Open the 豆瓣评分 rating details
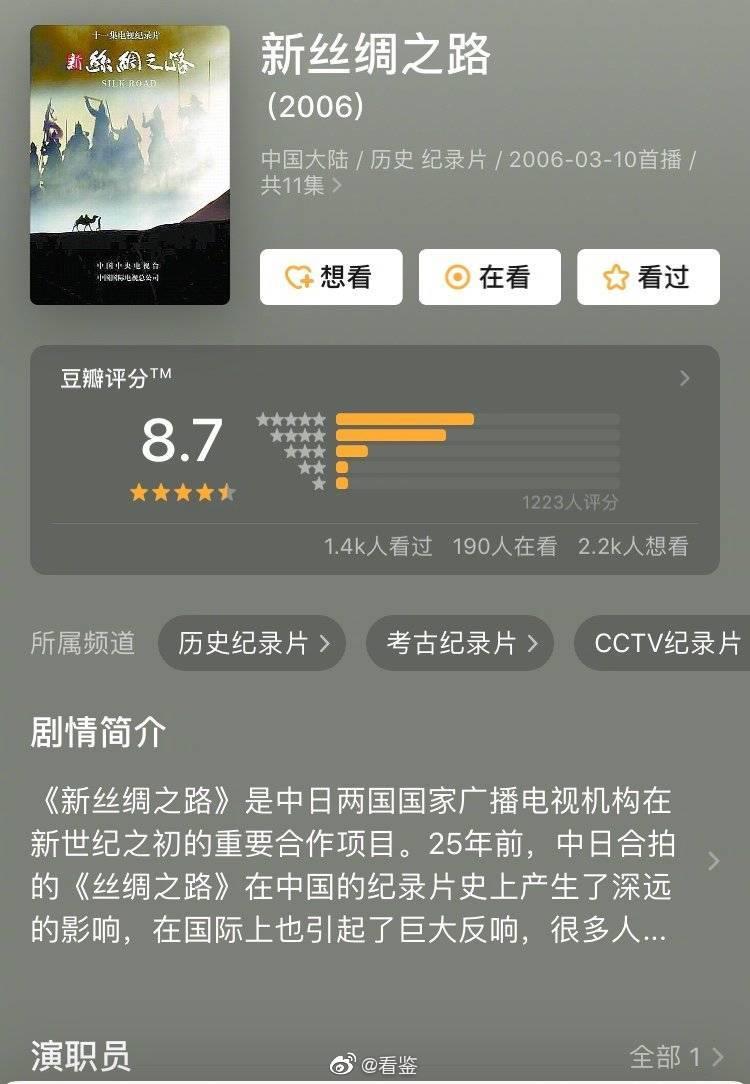The width and height of the screenshot is (750, 1084). 685,378
